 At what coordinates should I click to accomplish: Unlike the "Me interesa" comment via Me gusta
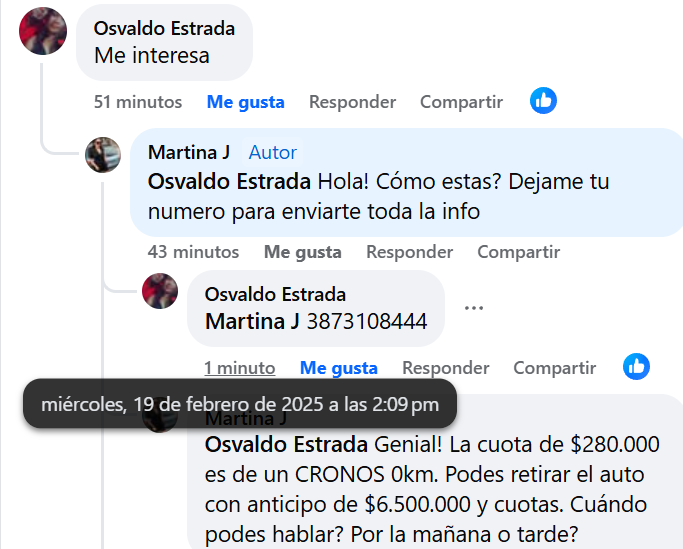[245, 102]
